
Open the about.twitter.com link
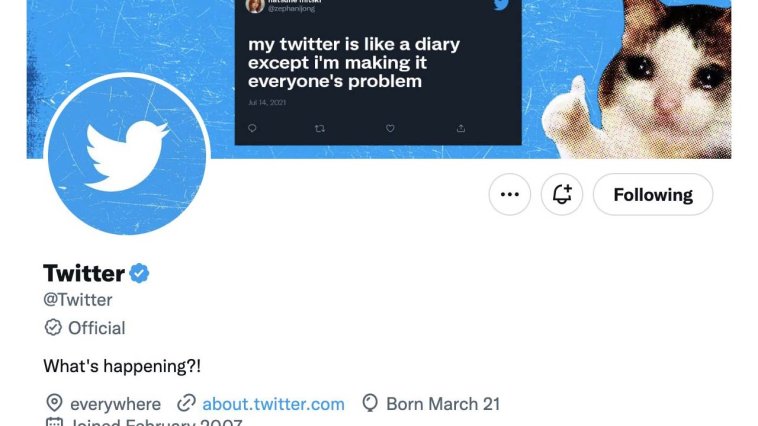273,404
